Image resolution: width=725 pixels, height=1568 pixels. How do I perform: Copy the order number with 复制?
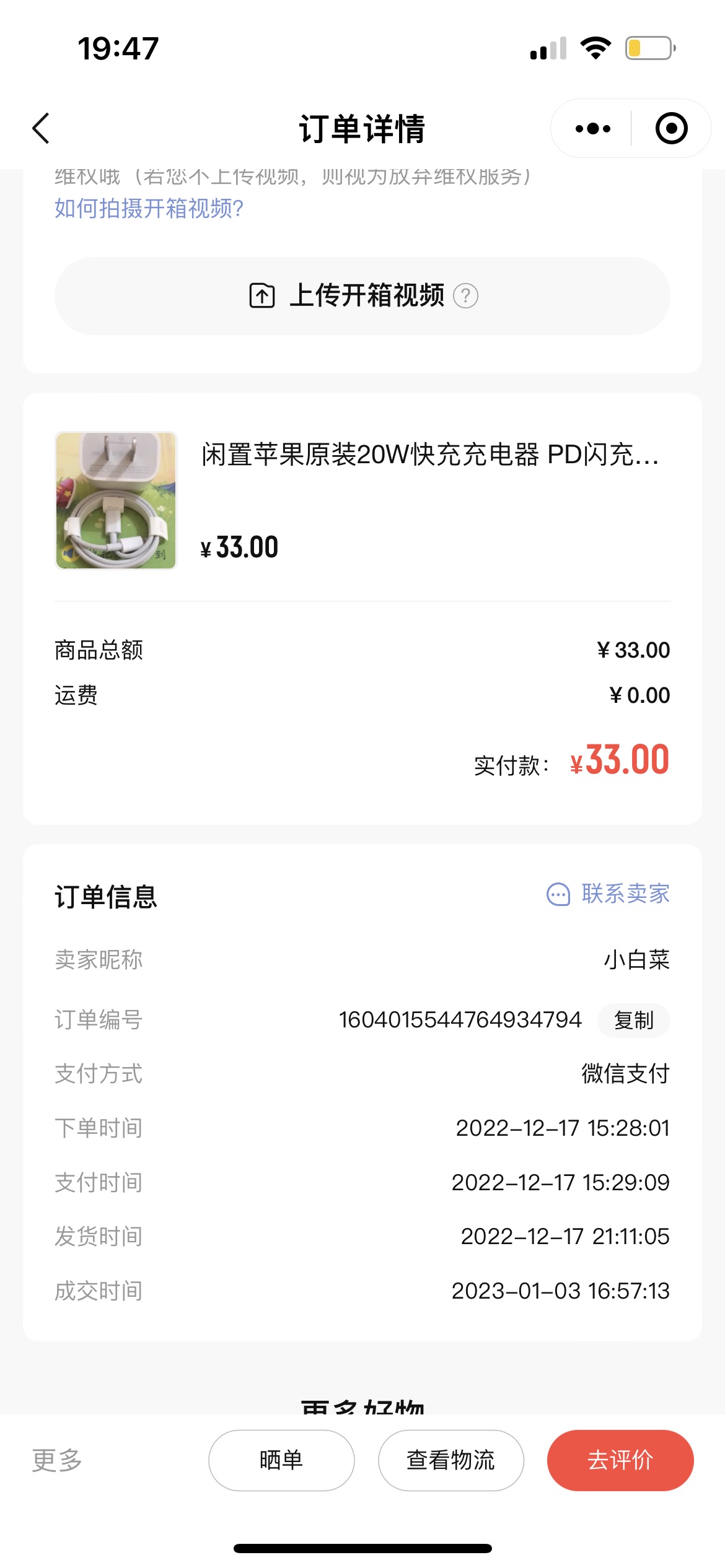(x=633, y=1020)
